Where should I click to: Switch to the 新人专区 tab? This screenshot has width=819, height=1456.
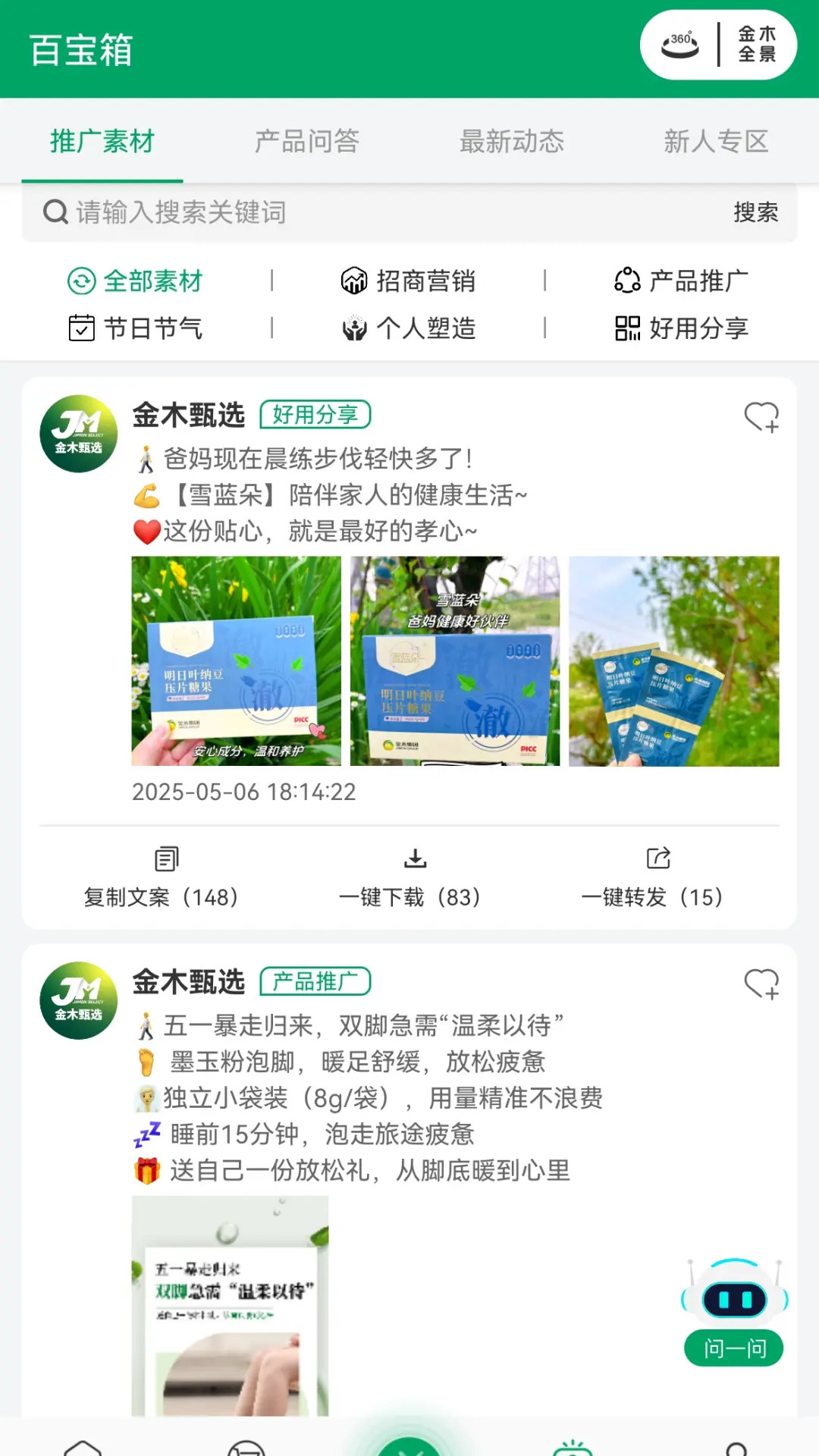point(716,141)
